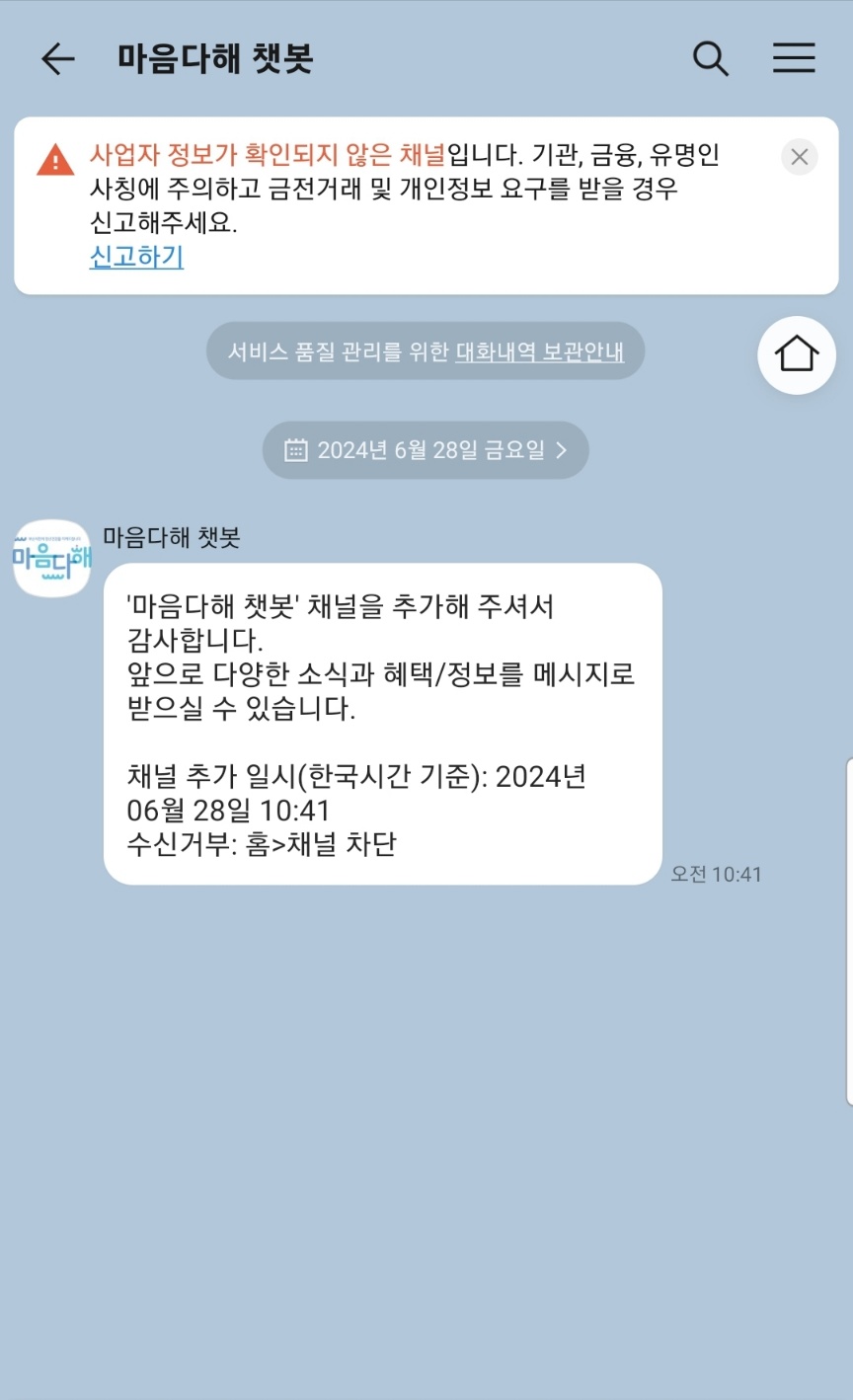Open the hamburger menu
Image resolution: width=853 pixels, height=1400 pixels.
793,59
